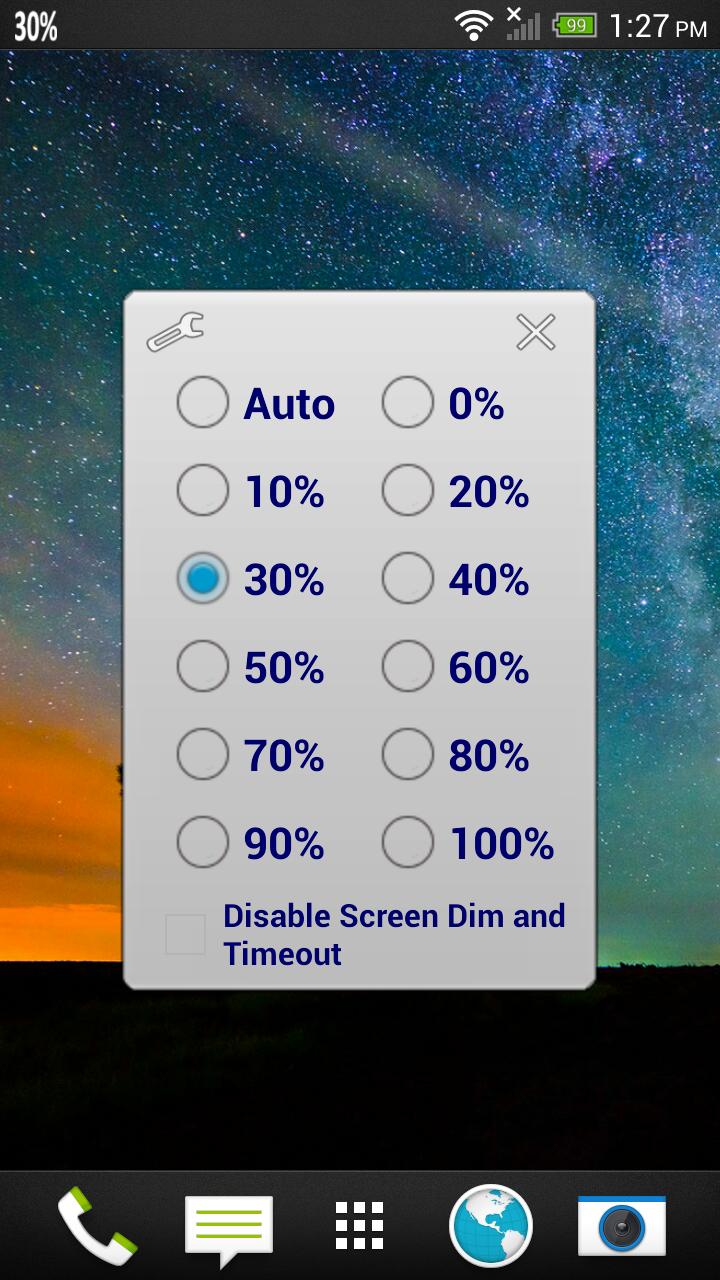720x1280 pixels.
Task: Set brightness to 40%
Action: 407,578
